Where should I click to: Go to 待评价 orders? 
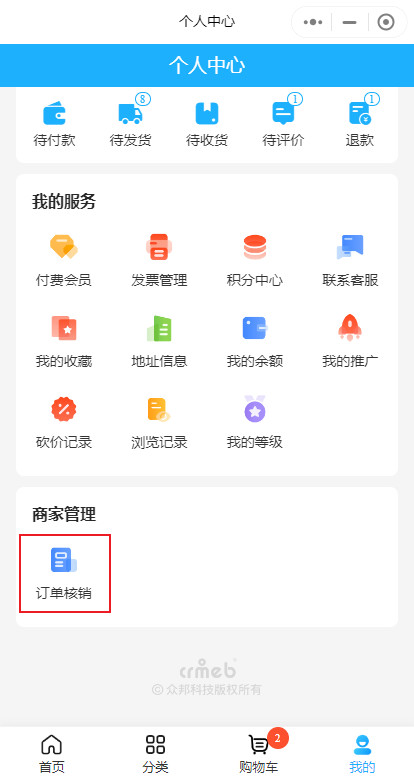(x=283, y=125)
